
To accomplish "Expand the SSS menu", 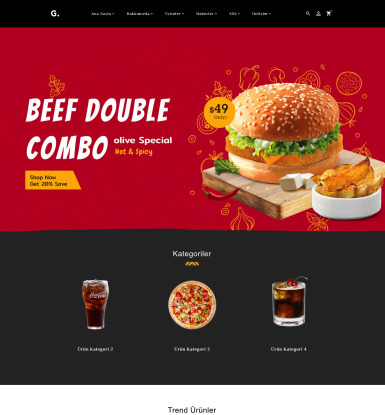I will click(234, 14).
